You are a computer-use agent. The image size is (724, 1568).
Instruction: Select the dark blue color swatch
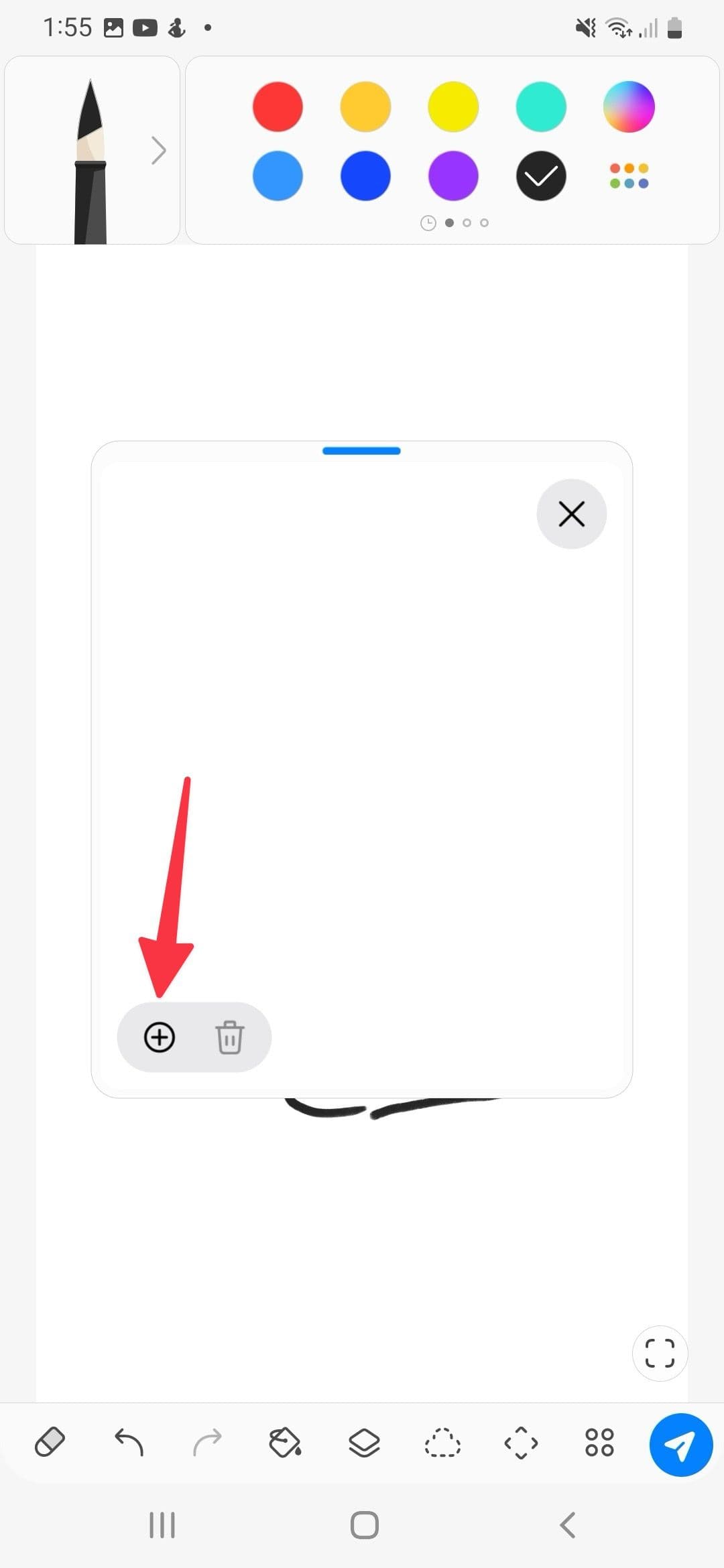tap(365, 176)
